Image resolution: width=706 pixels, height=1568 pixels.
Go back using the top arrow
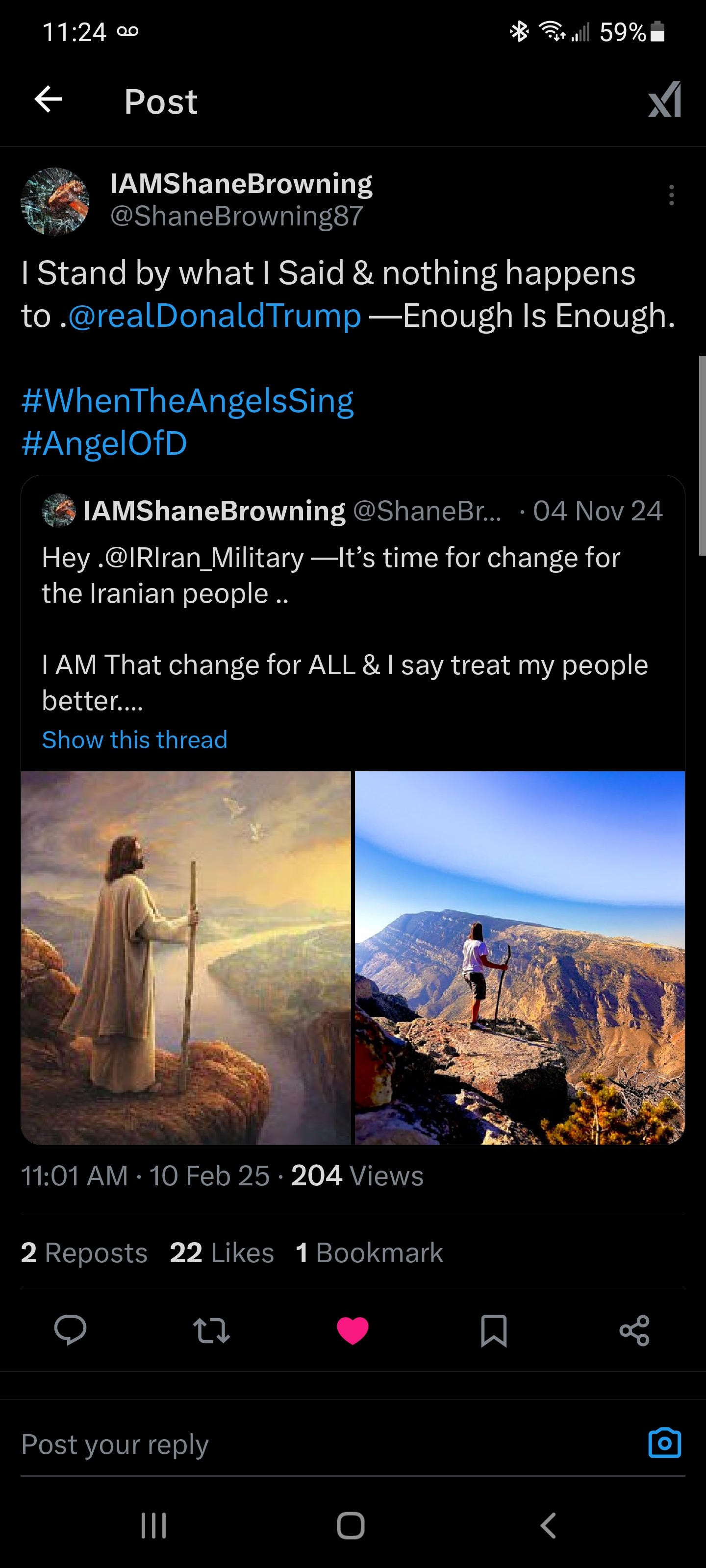click(x=48, y=99)
